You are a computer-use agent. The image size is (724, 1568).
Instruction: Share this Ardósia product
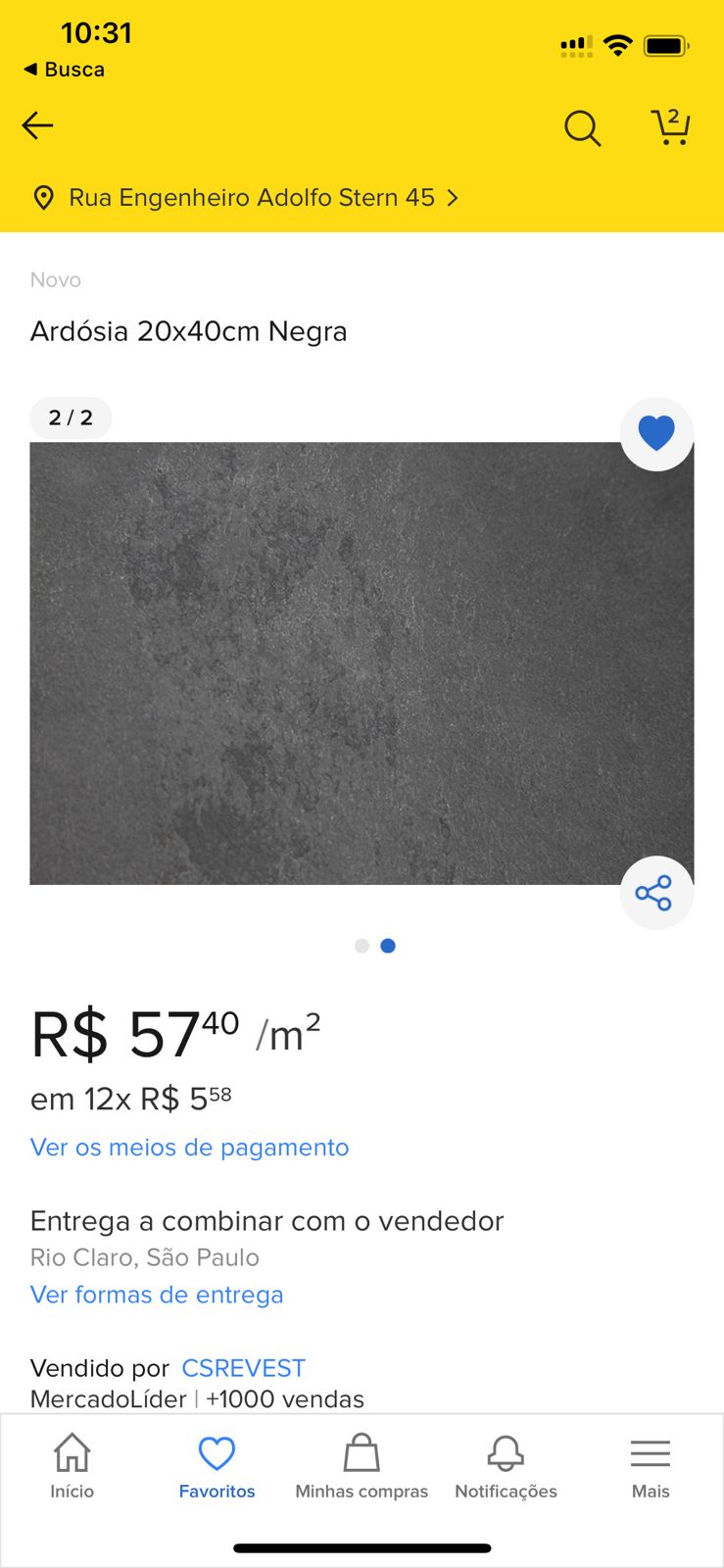(654, 893)
